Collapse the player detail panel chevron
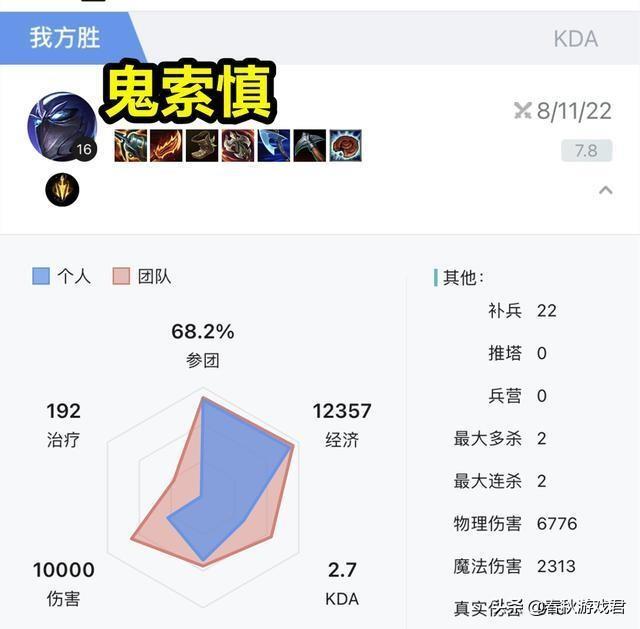The image size is (640, 629). coord(605,190)
